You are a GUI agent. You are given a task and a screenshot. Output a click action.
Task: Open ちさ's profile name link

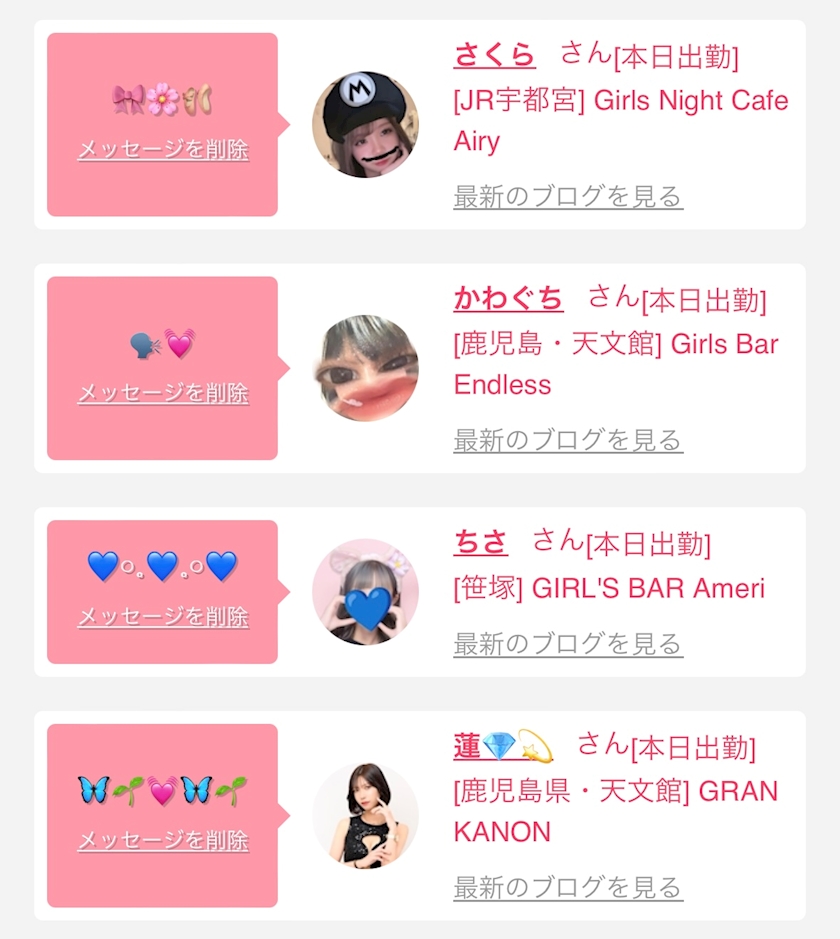(x=481, y=543)
